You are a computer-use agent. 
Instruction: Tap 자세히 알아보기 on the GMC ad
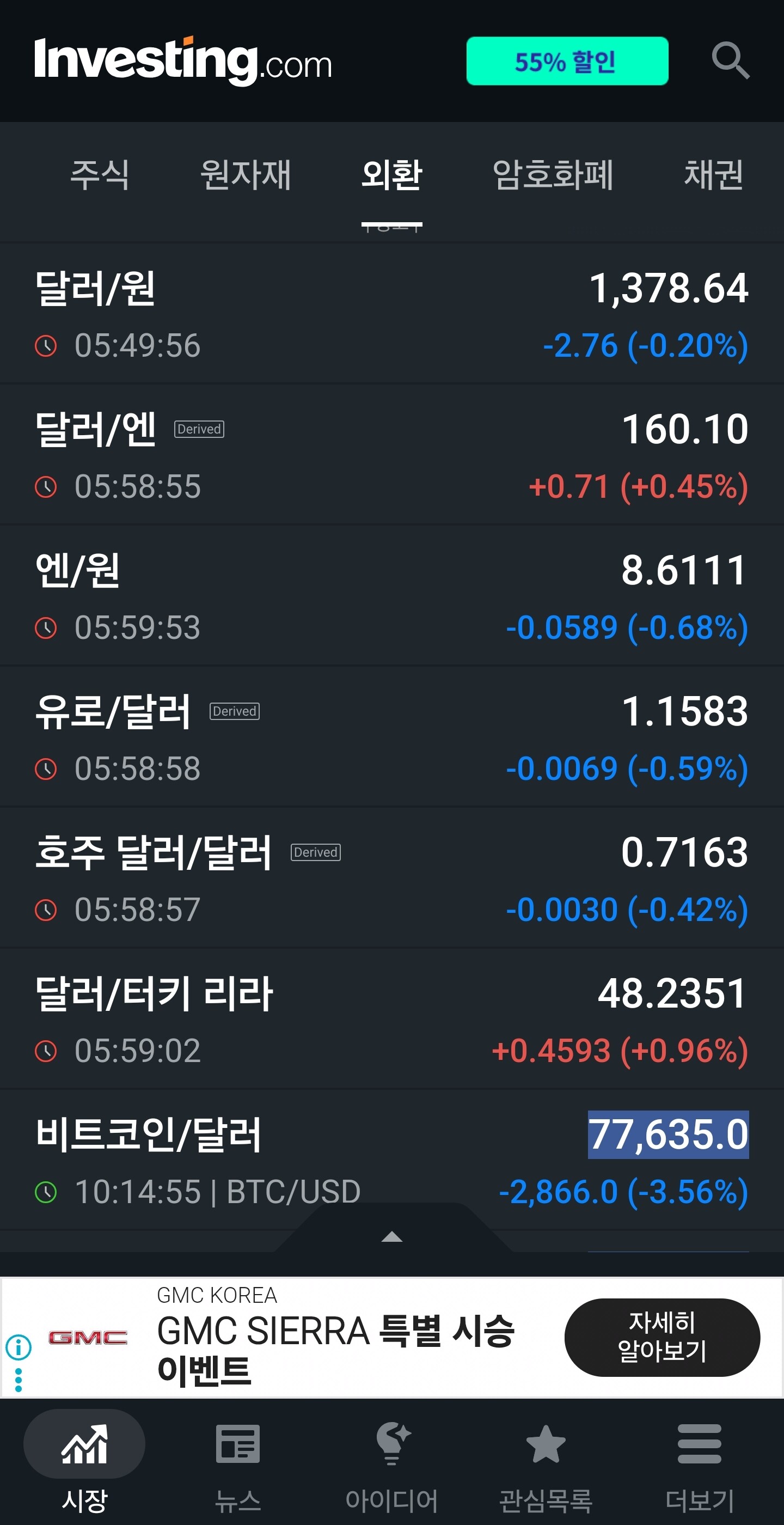click(661, 1337)
